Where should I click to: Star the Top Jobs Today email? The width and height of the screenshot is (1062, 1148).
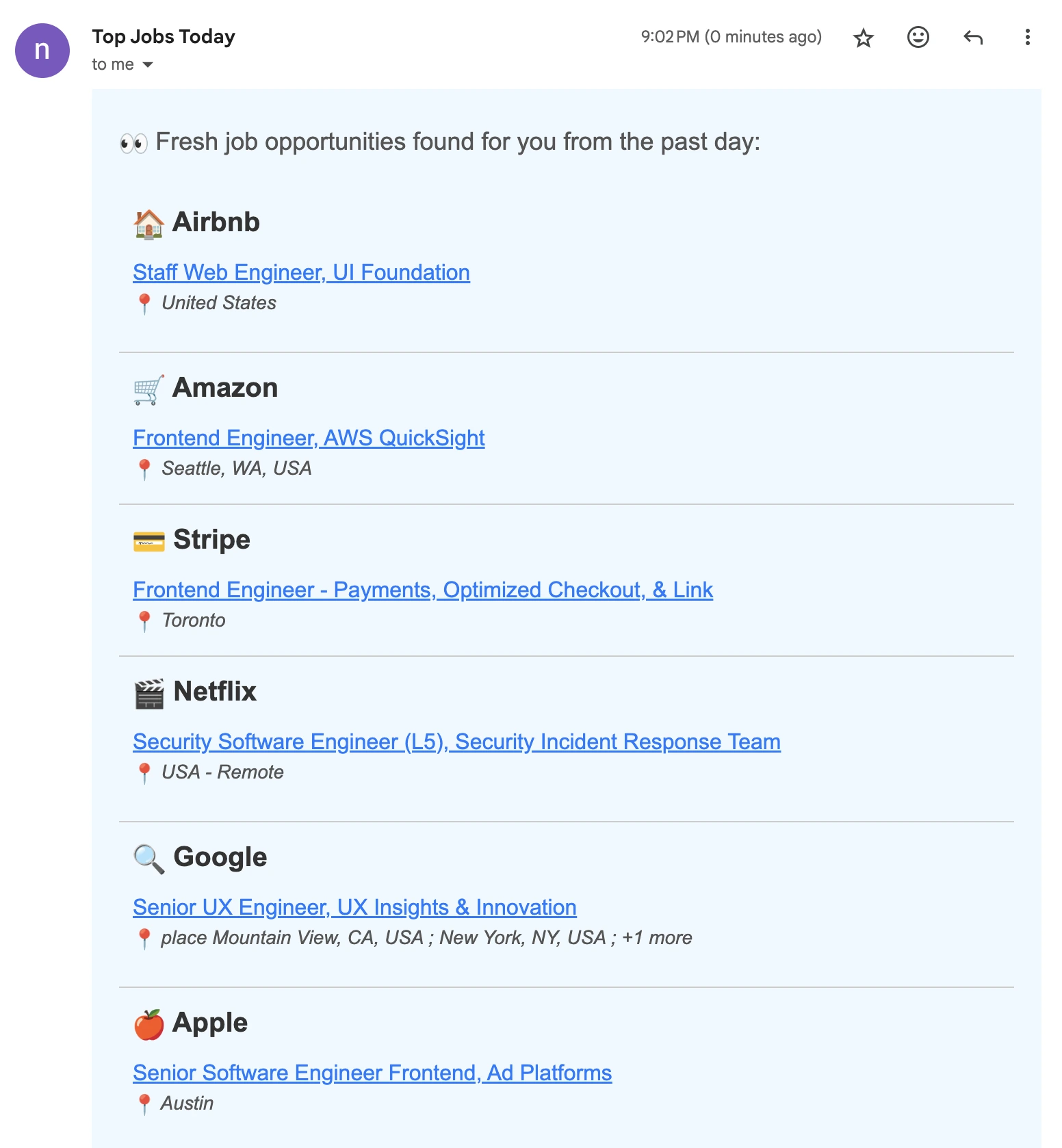[x=864, y=38]
